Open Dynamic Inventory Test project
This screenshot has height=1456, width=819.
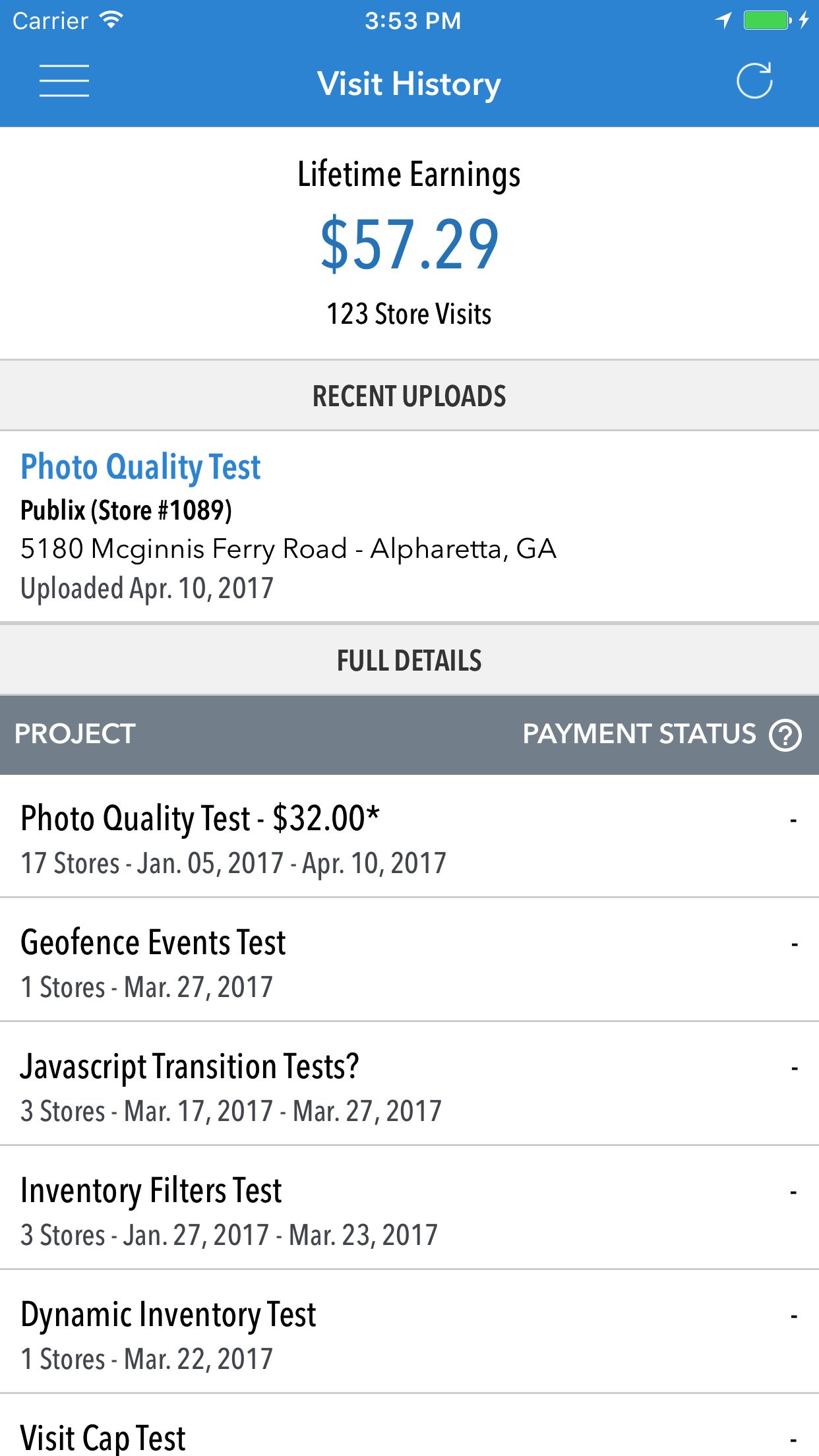point(409,1332)
